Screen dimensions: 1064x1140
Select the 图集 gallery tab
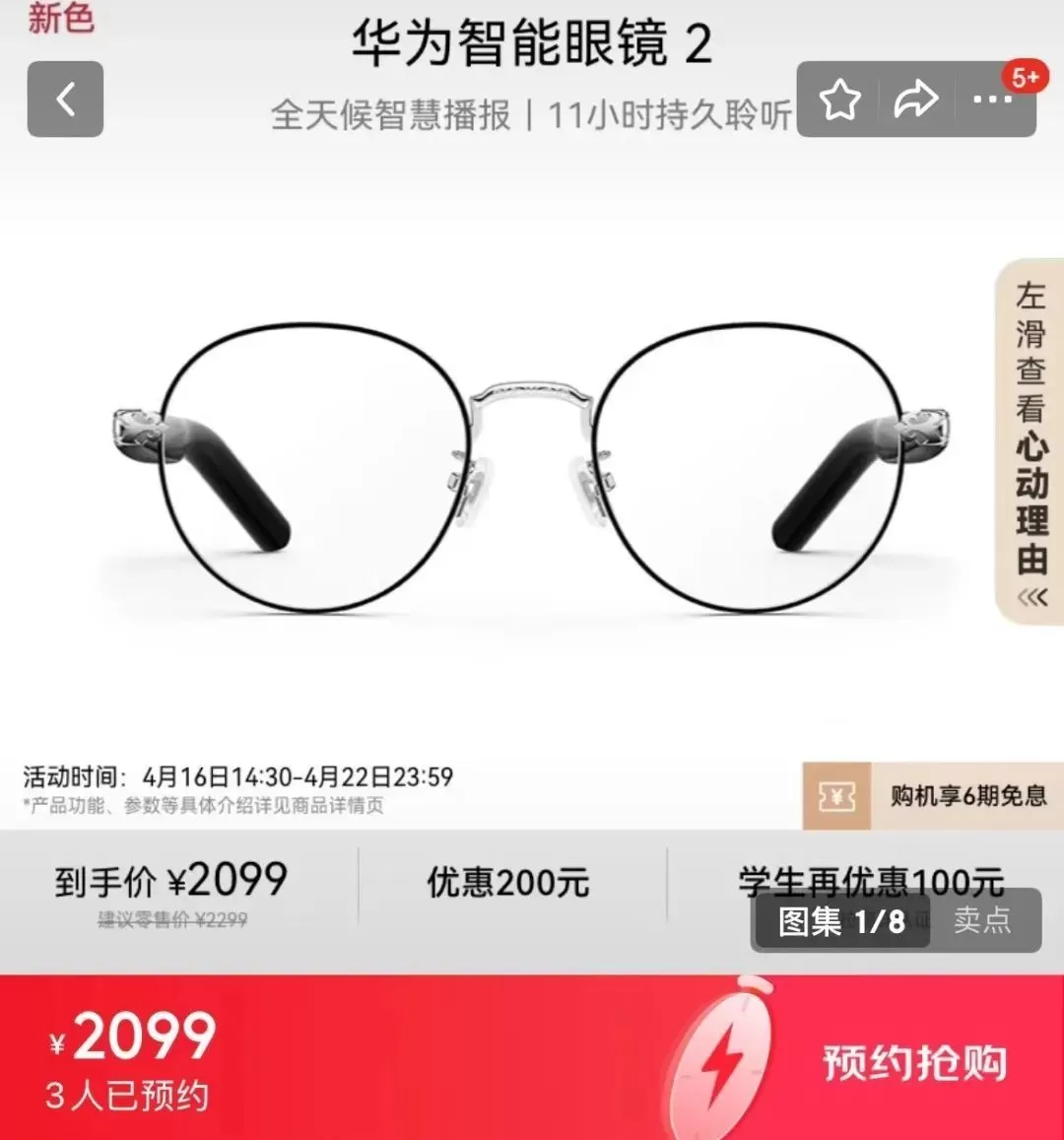pyautogui.click(x=840, y=921)
